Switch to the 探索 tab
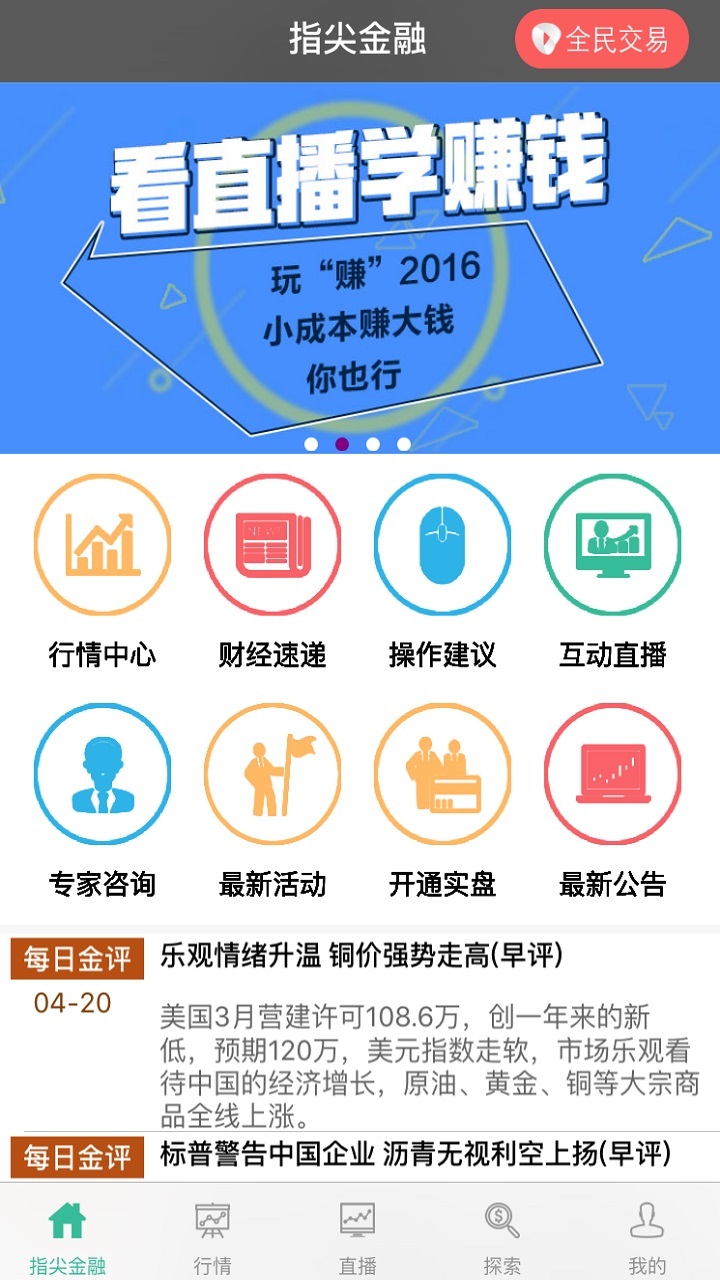The image size is (720, 1280). point(502,1238)
